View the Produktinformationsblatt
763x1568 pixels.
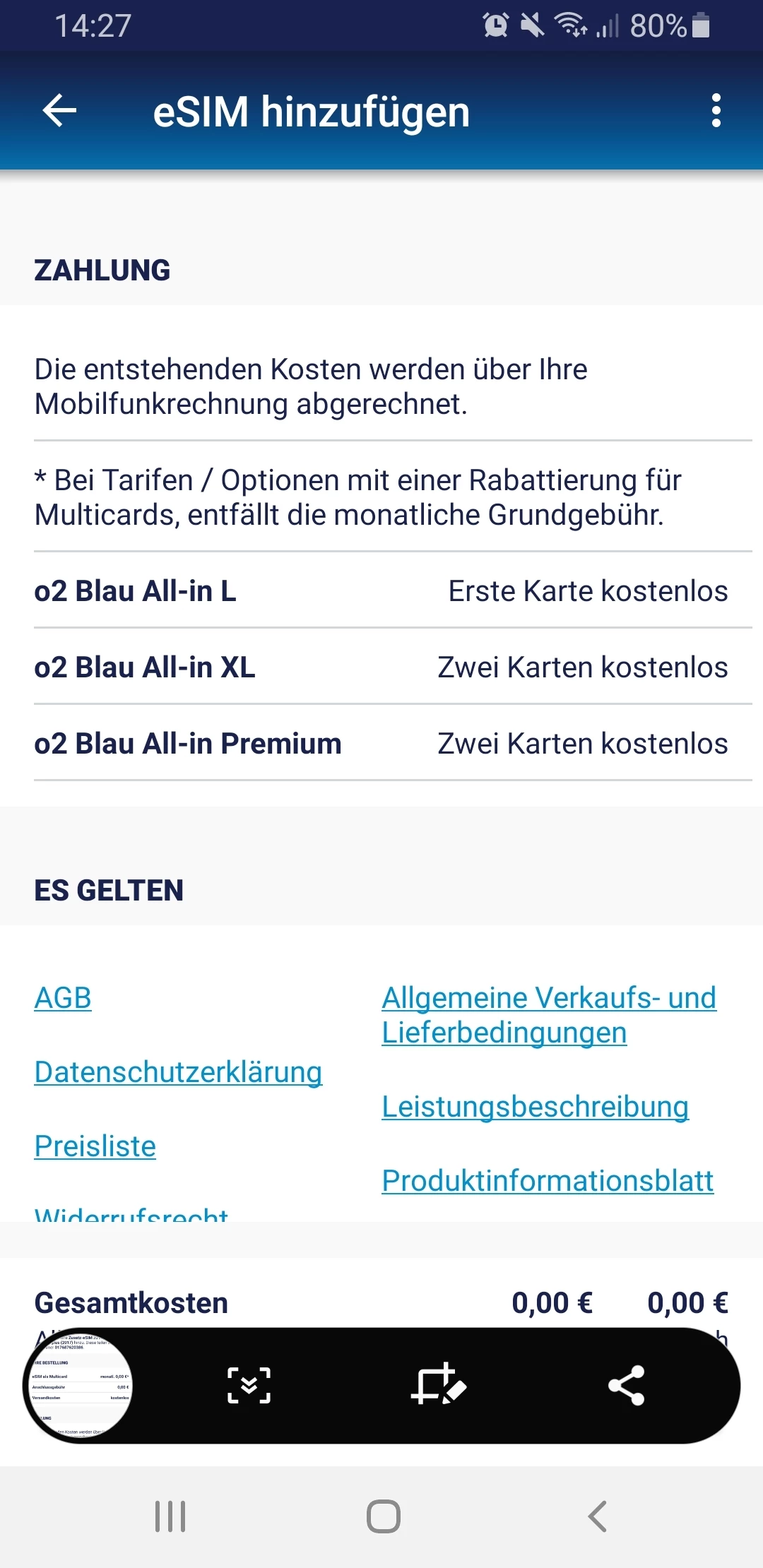(548, 1180)
